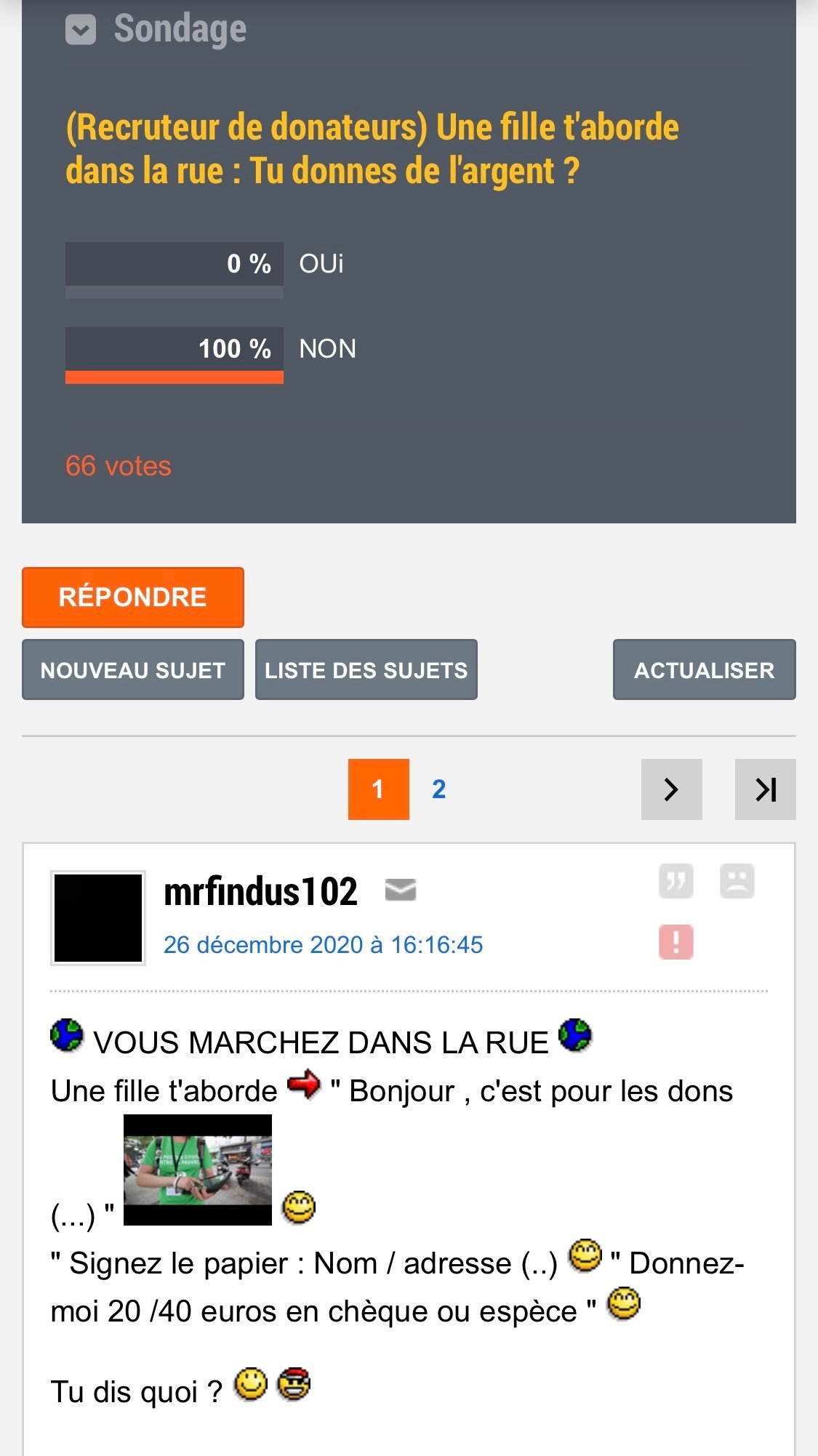
Task: Quote mrfindus102's post
Action: 675,882
